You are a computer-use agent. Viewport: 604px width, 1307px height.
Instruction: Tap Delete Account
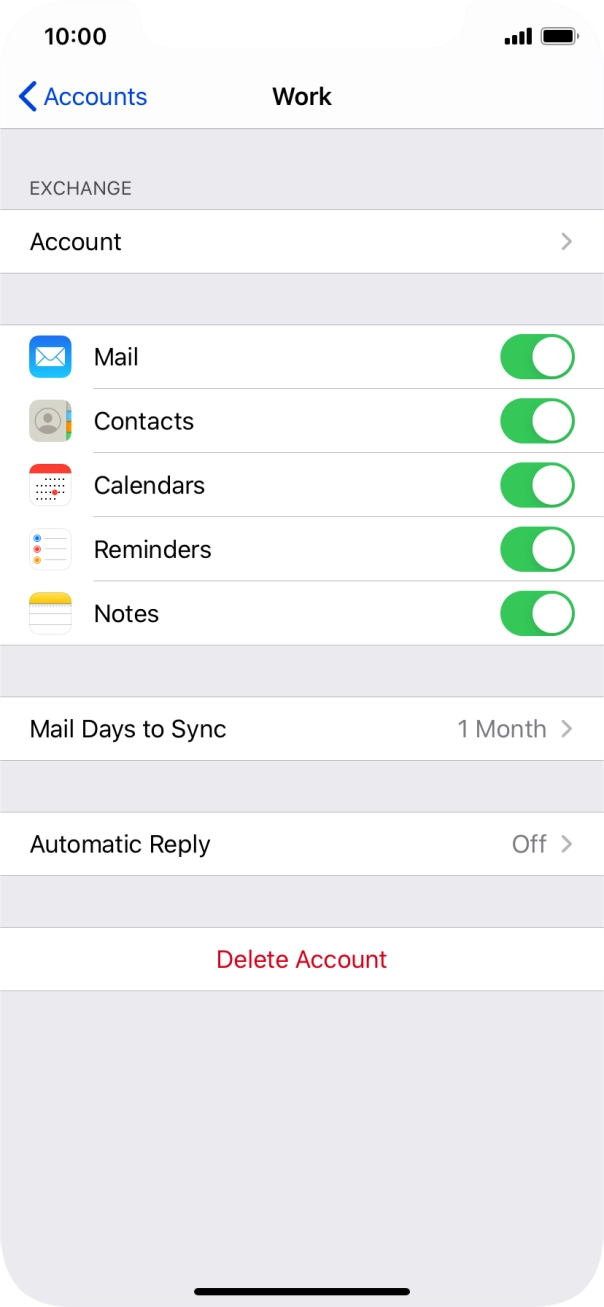pyautogui.click(x=302, y=959)
